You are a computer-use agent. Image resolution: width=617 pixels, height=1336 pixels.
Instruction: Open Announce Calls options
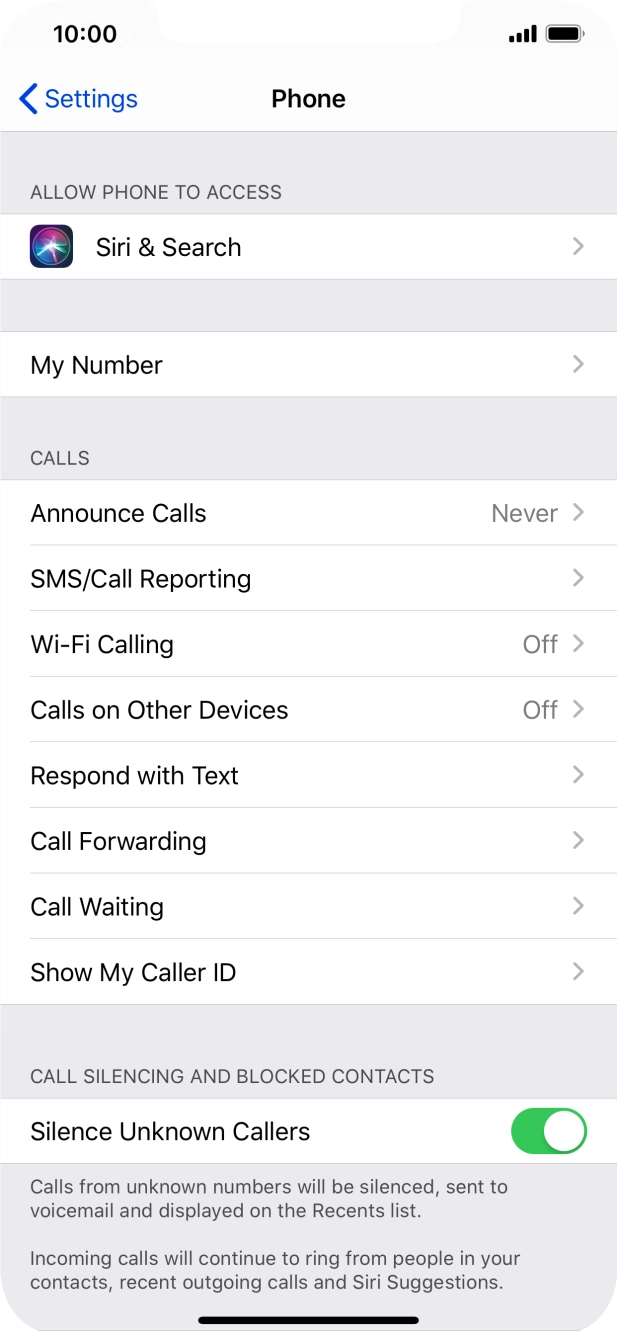click(x=308, y=513)
